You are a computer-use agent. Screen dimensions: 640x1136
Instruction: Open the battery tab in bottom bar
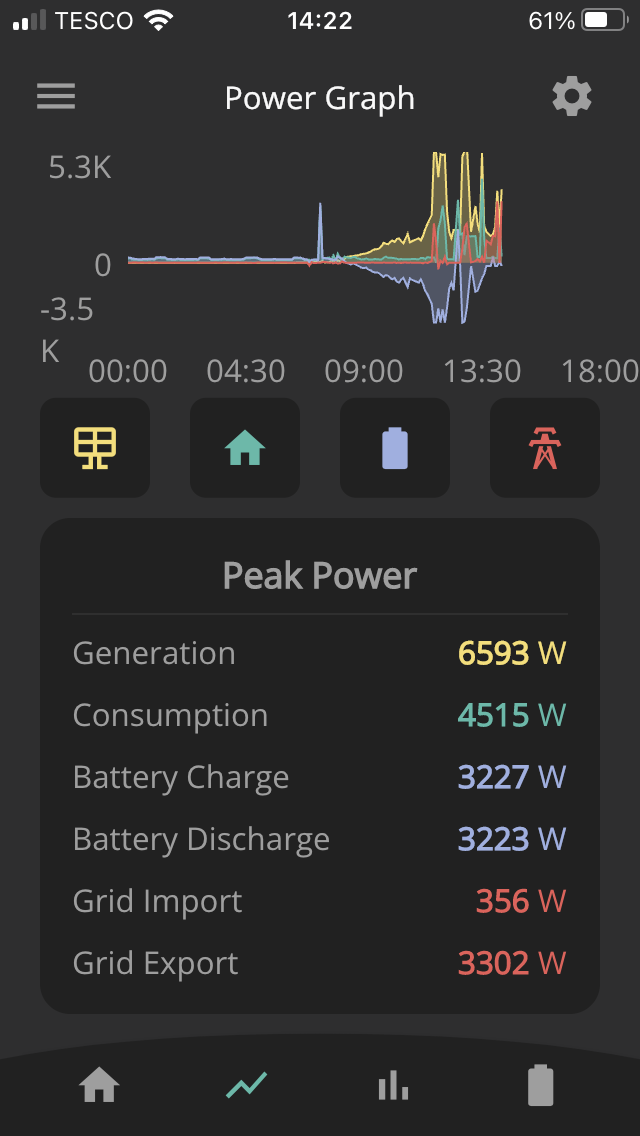541,1085
